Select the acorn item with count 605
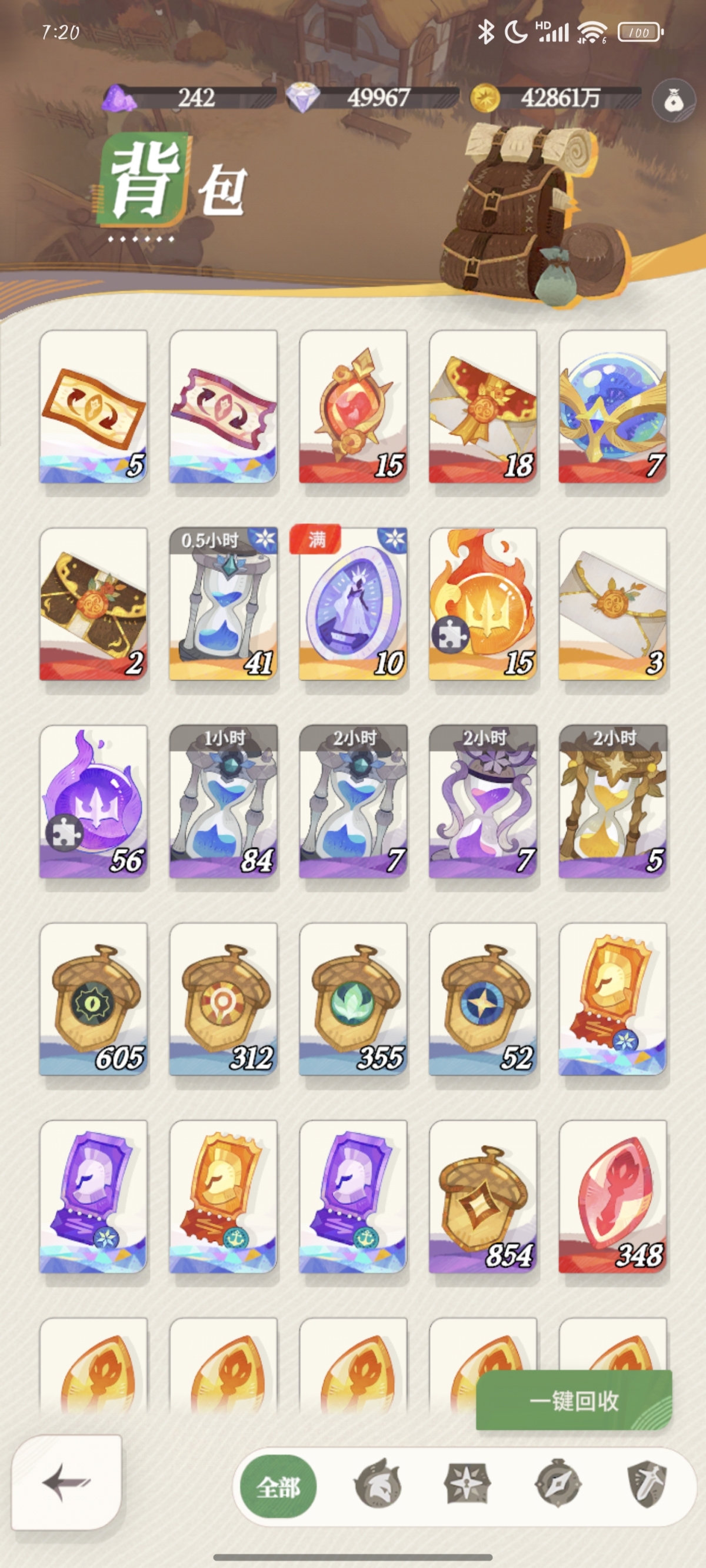706x1568 pixels. pyautogui.click(x=94, y=998)
